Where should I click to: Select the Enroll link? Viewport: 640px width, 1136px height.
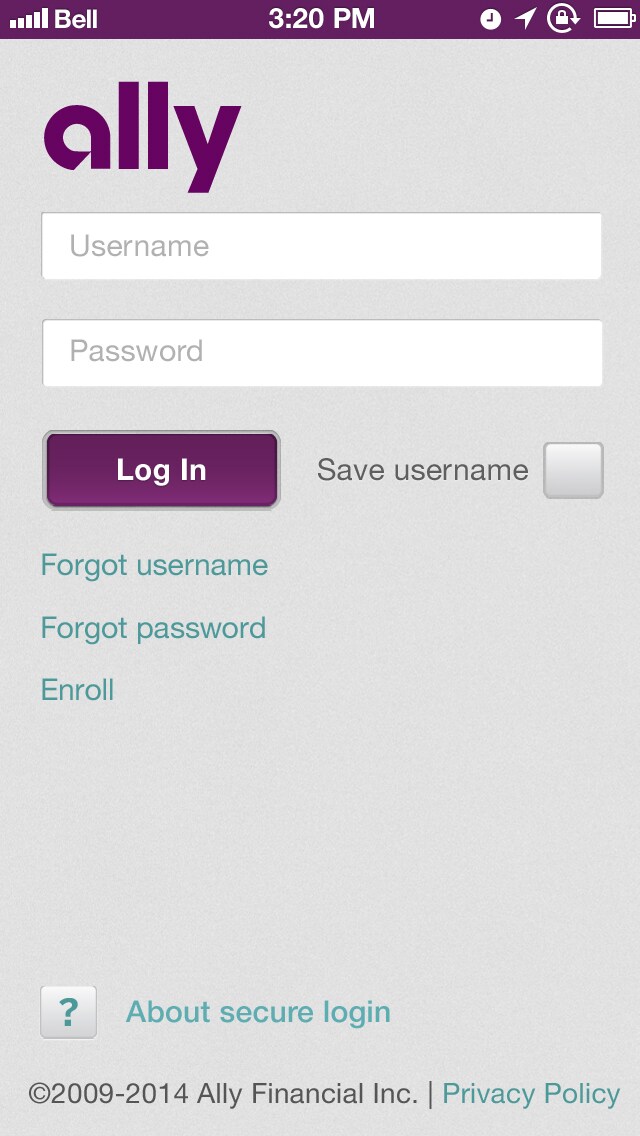click(x=78, y=690)
